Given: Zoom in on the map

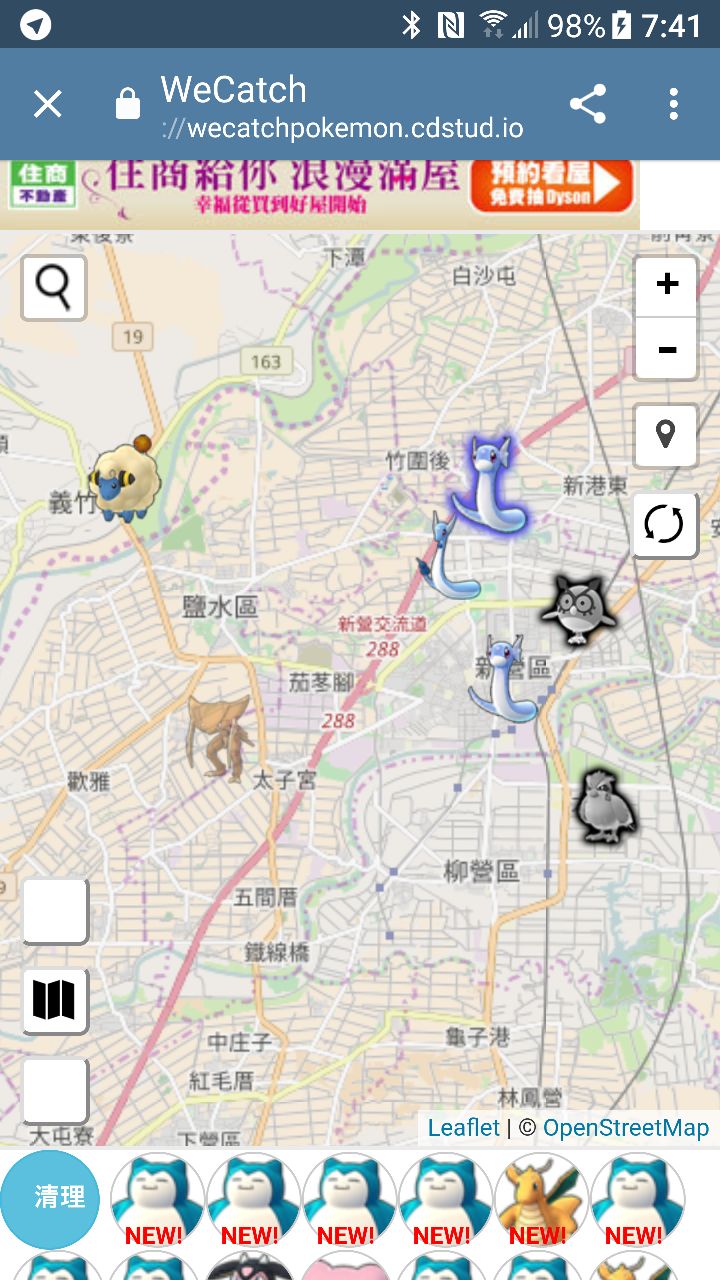Looking at the screenshot, I should coord(666,285).
